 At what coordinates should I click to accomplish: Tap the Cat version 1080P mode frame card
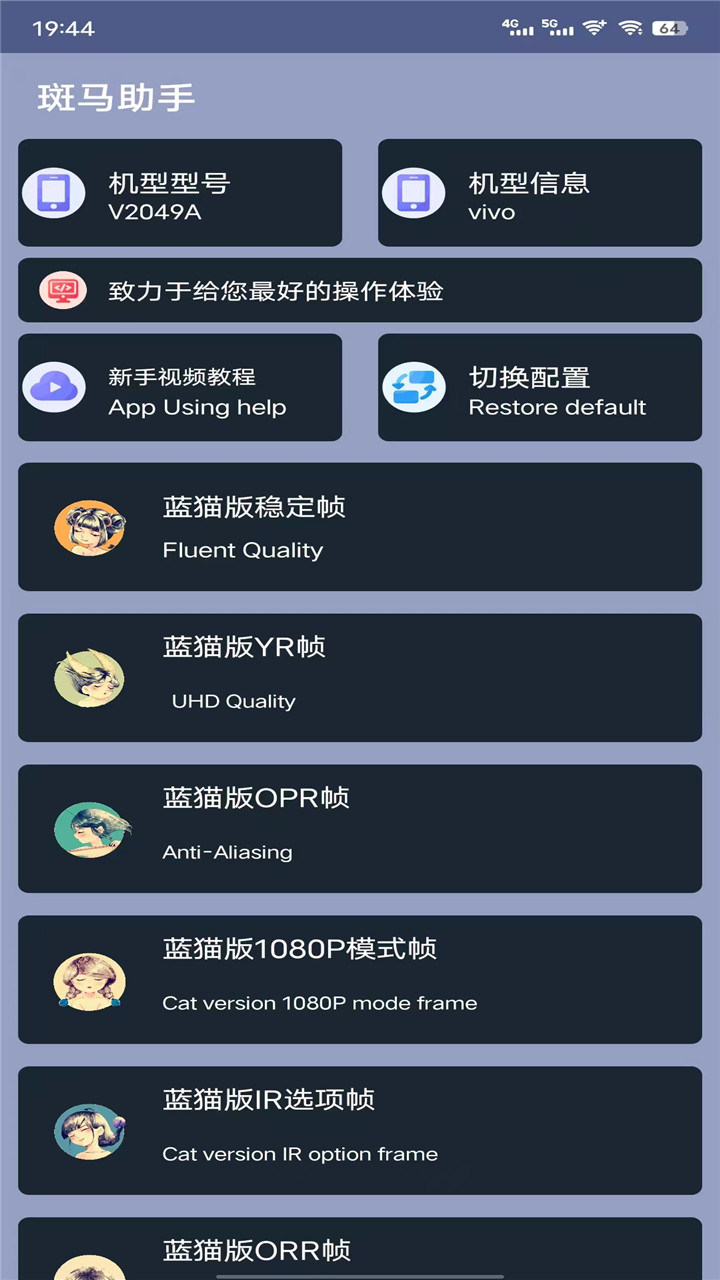(360, 980)
